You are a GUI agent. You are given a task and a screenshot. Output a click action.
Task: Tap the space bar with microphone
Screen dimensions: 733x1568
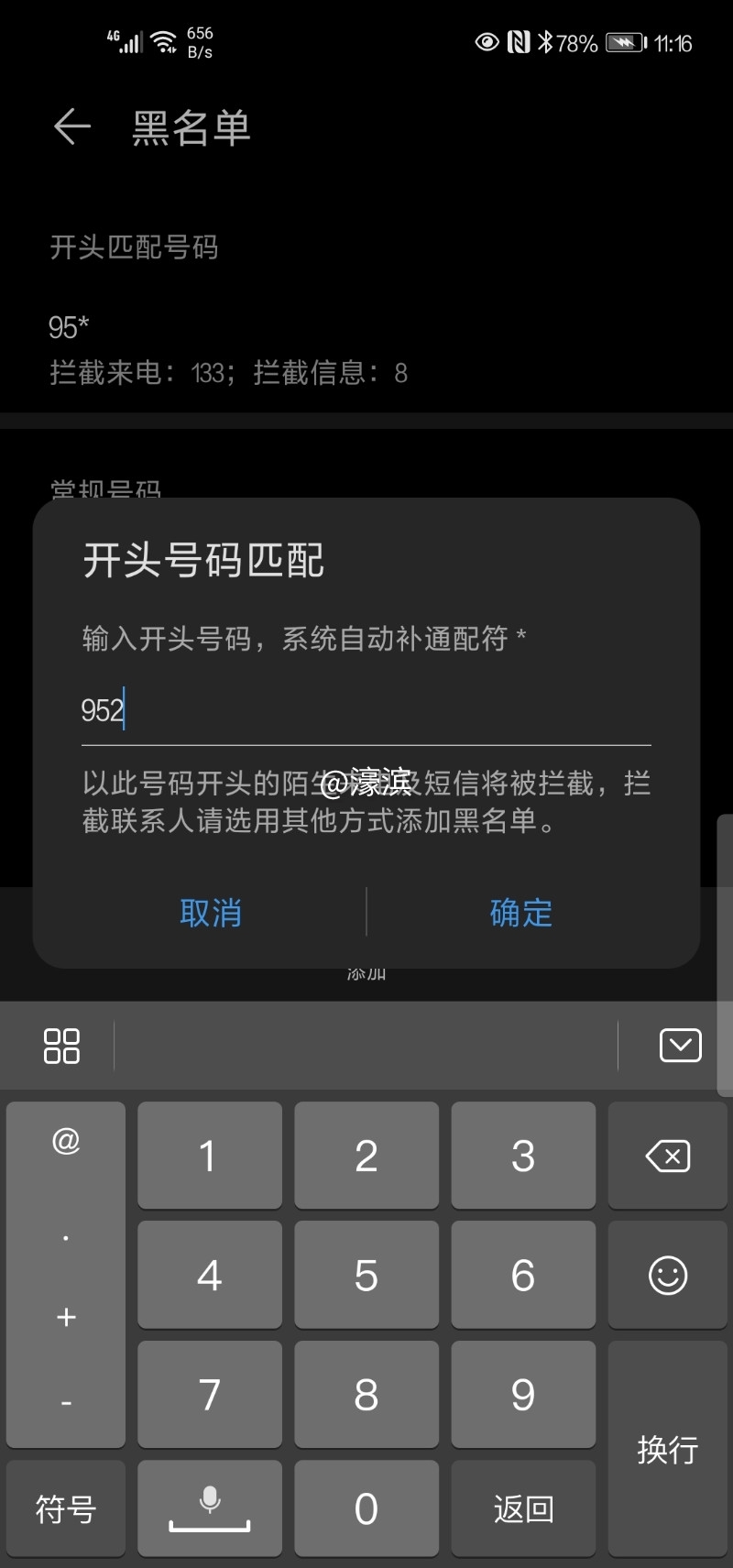click(209, 1508)
